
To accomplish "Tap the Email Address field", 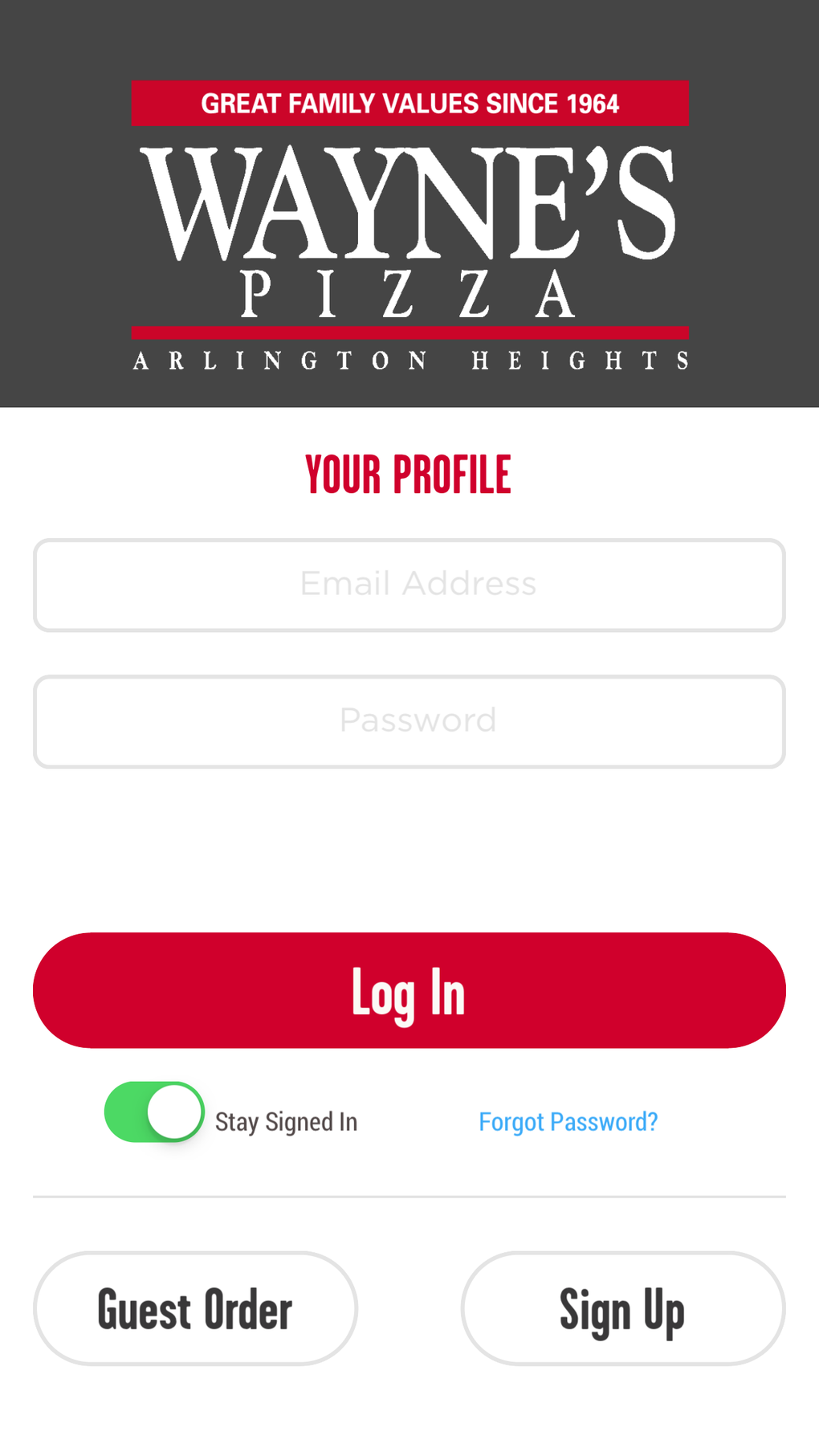I will (x=409, y=585).
